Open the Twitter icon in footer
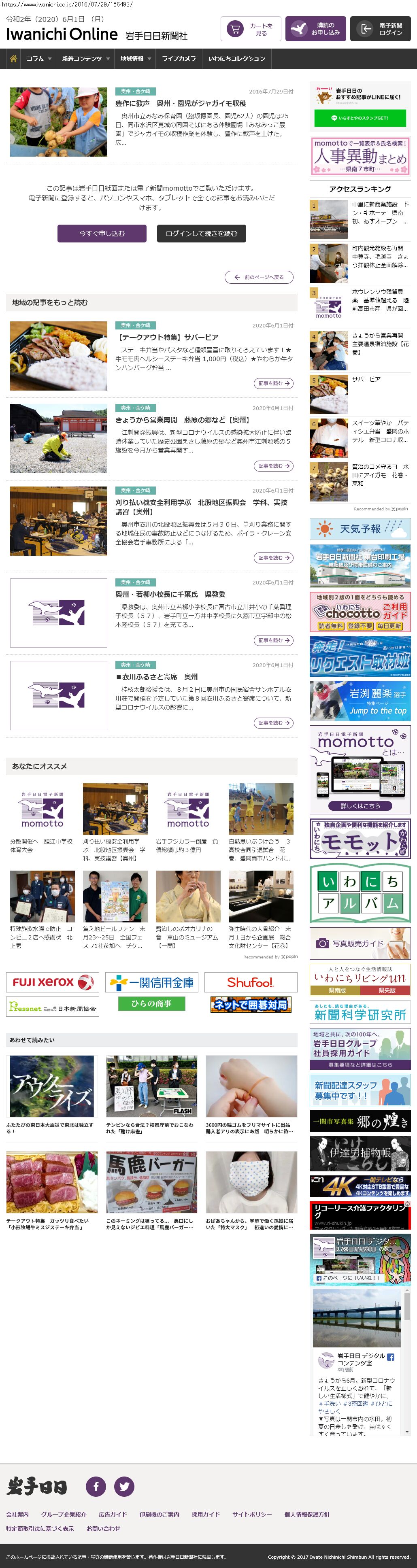 coord(124,1486)
